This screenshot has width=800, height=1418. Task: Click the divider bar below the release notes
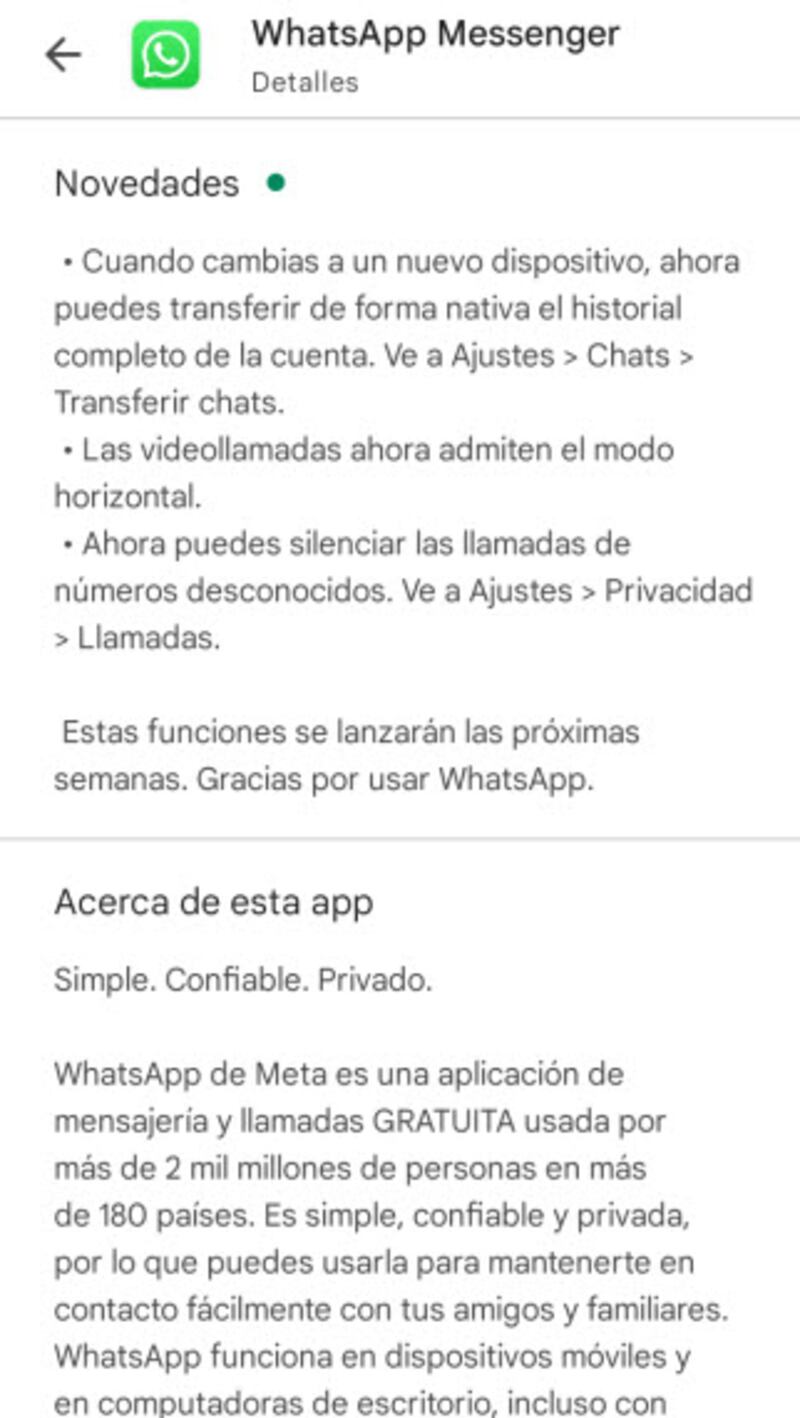pyautogui.click(x=400, y=835)
